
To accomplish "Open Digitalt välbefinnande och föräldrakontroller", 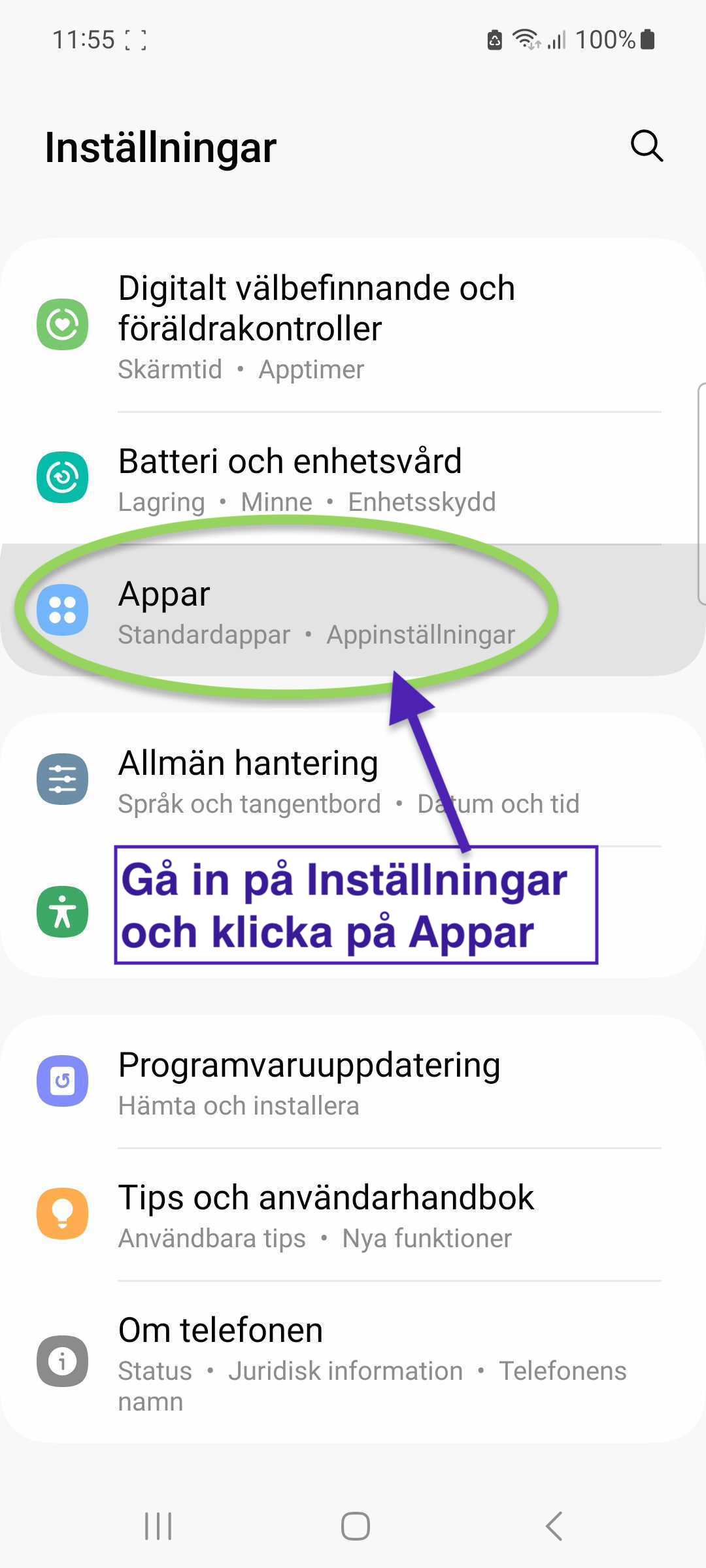I will pyautogui.click(x=353, y=325).
